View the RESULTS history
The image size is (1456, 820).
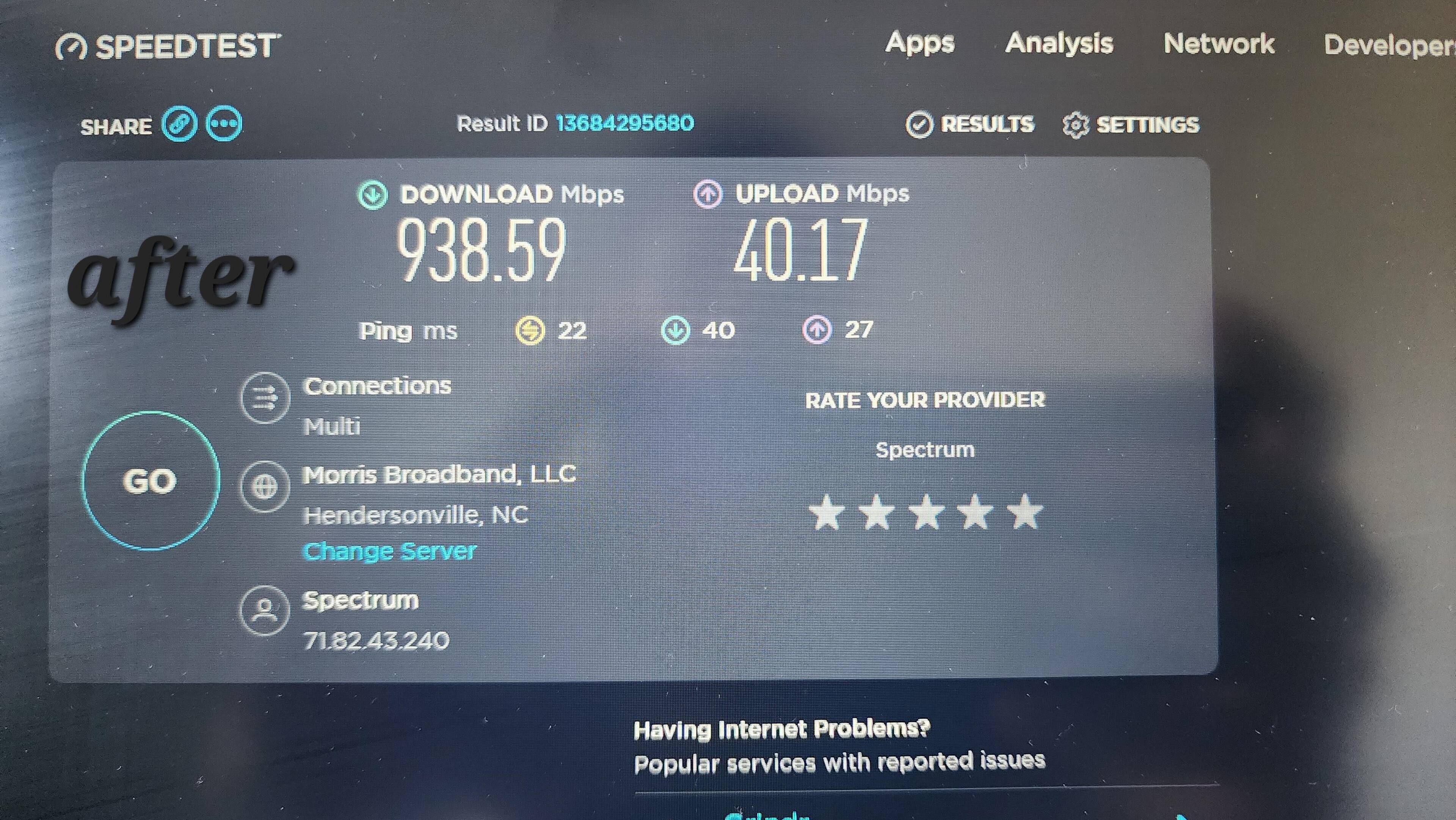pos(970,124)
